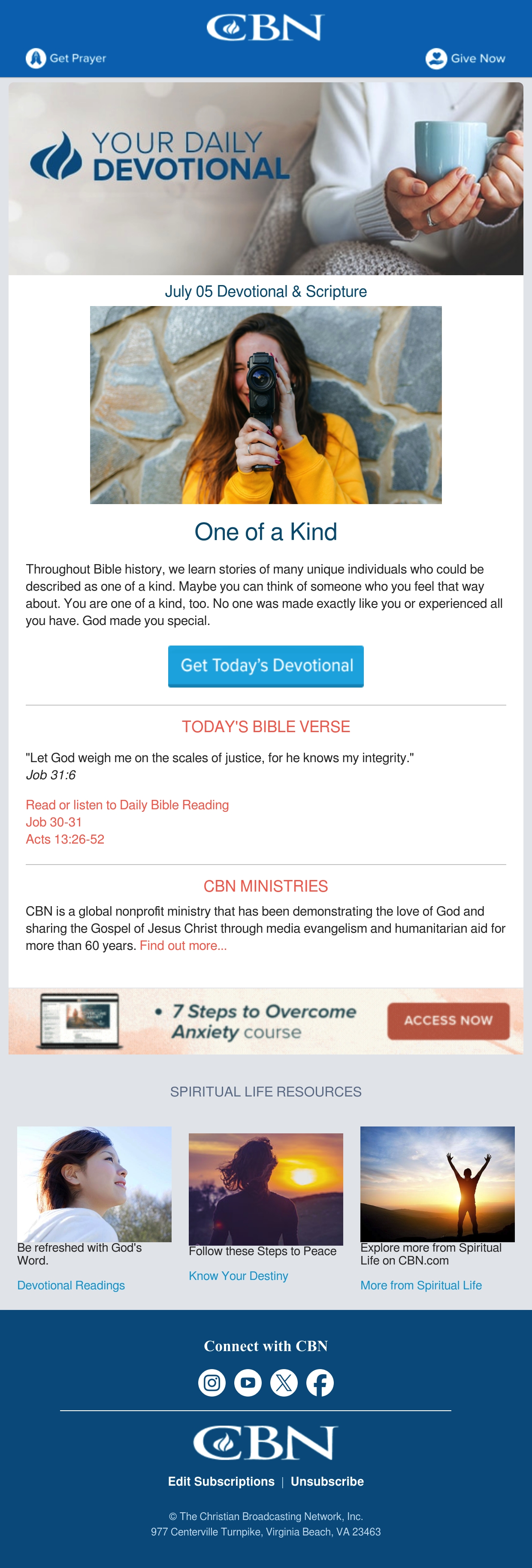Tap the Get Prayer link
The width and height of the screenshot is (532, 1568).
[x=66, y=58]
